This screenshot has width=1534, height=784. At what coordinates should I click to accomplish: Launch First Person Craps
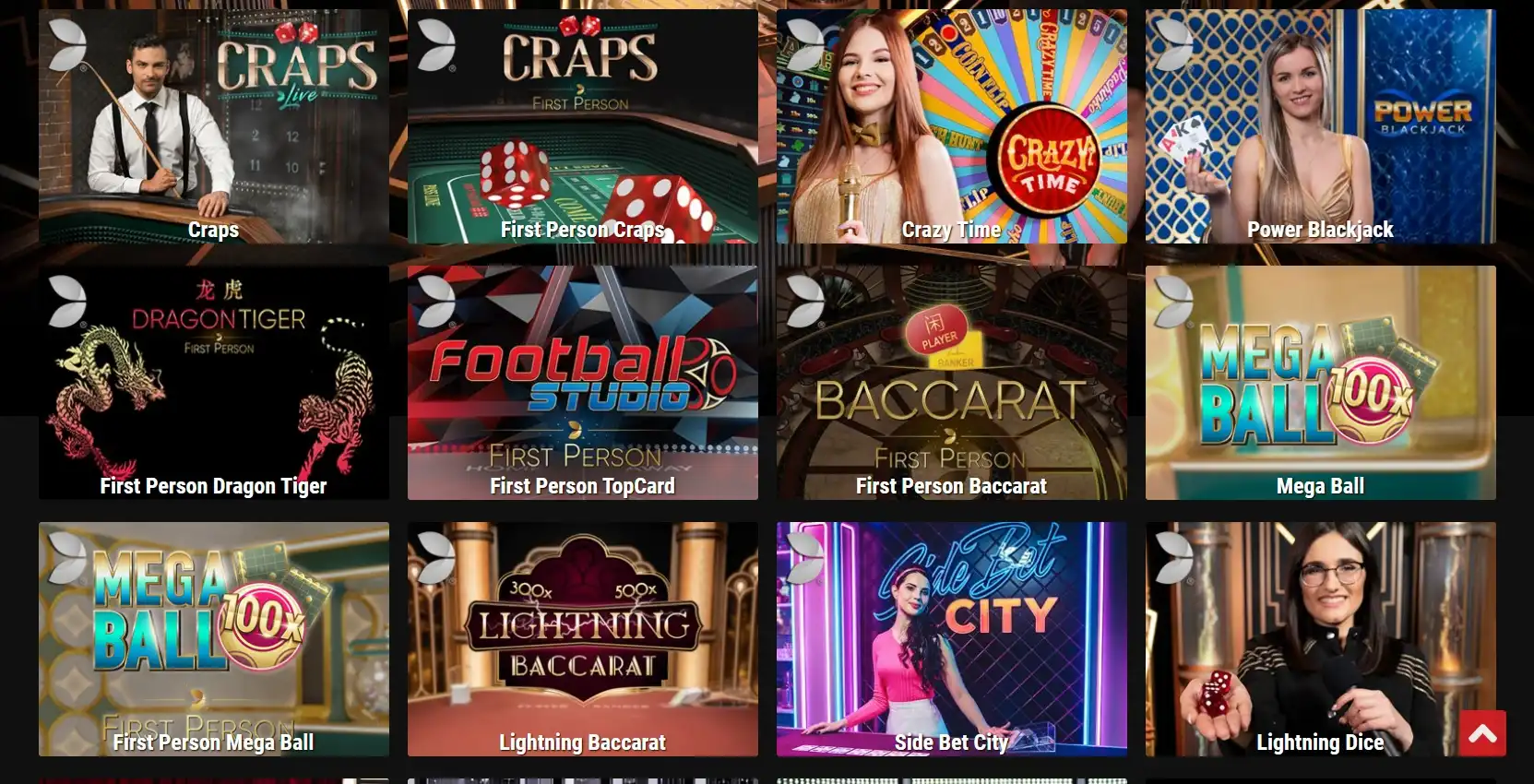coord(582,127)
